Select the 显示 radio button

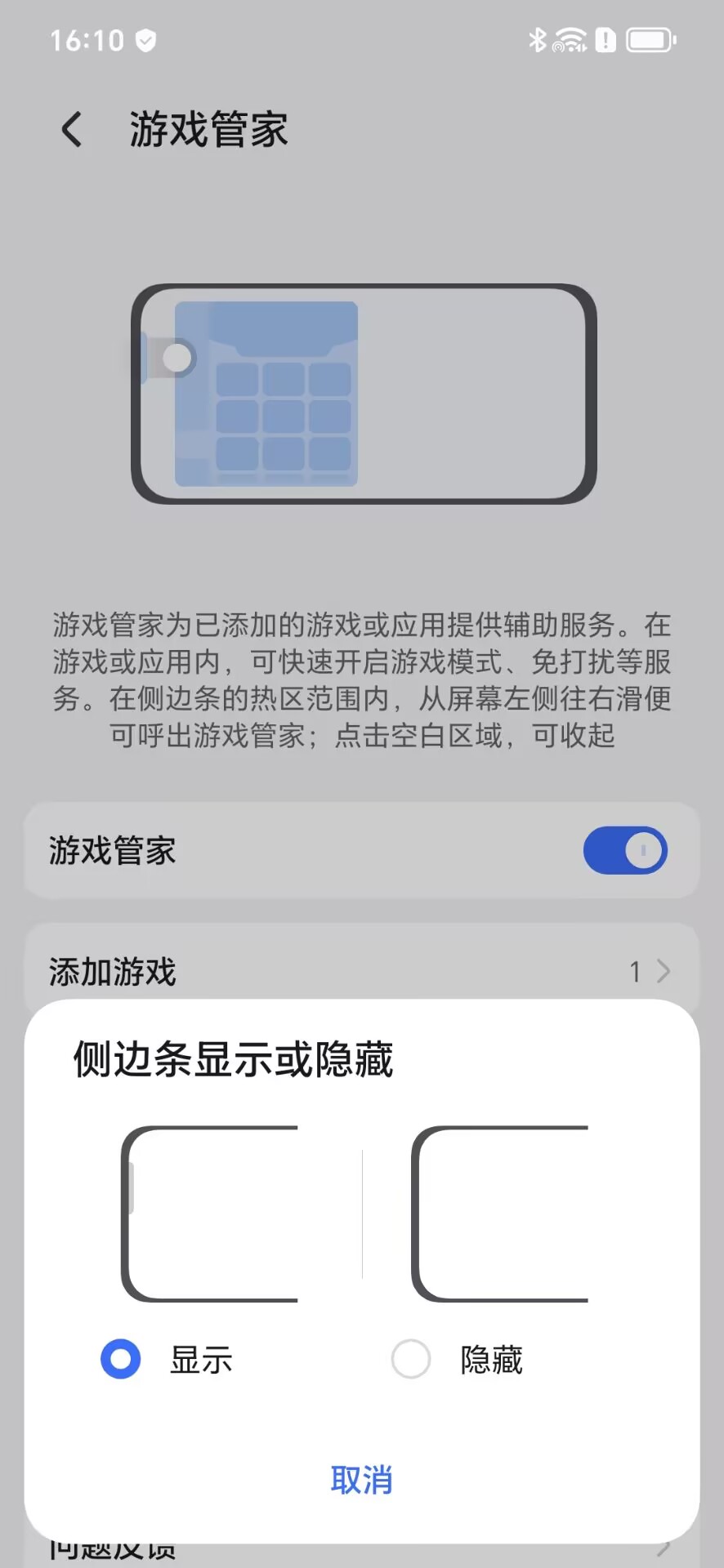[119, 1358]
